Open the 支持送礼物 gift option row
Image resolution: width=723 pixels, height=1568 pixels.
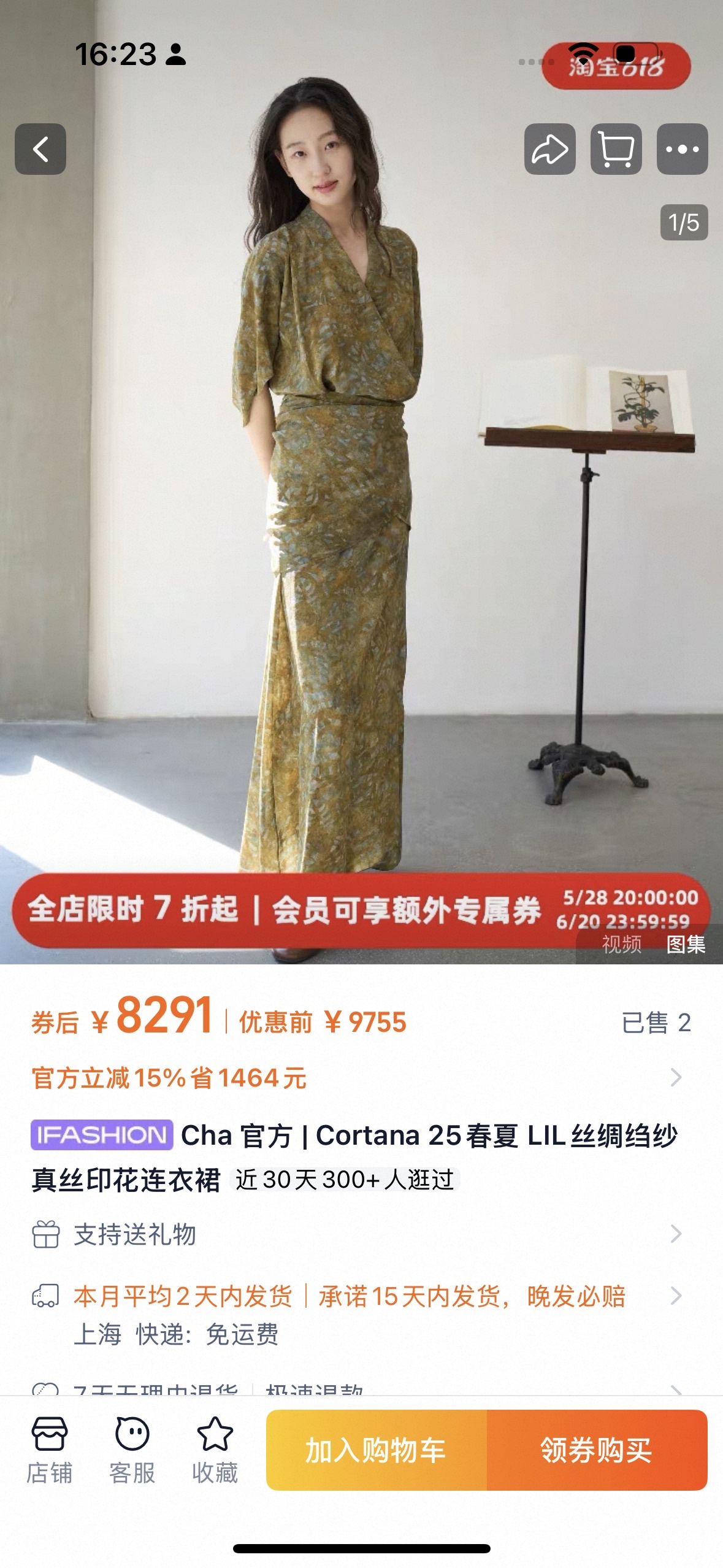click(356, 1234)
